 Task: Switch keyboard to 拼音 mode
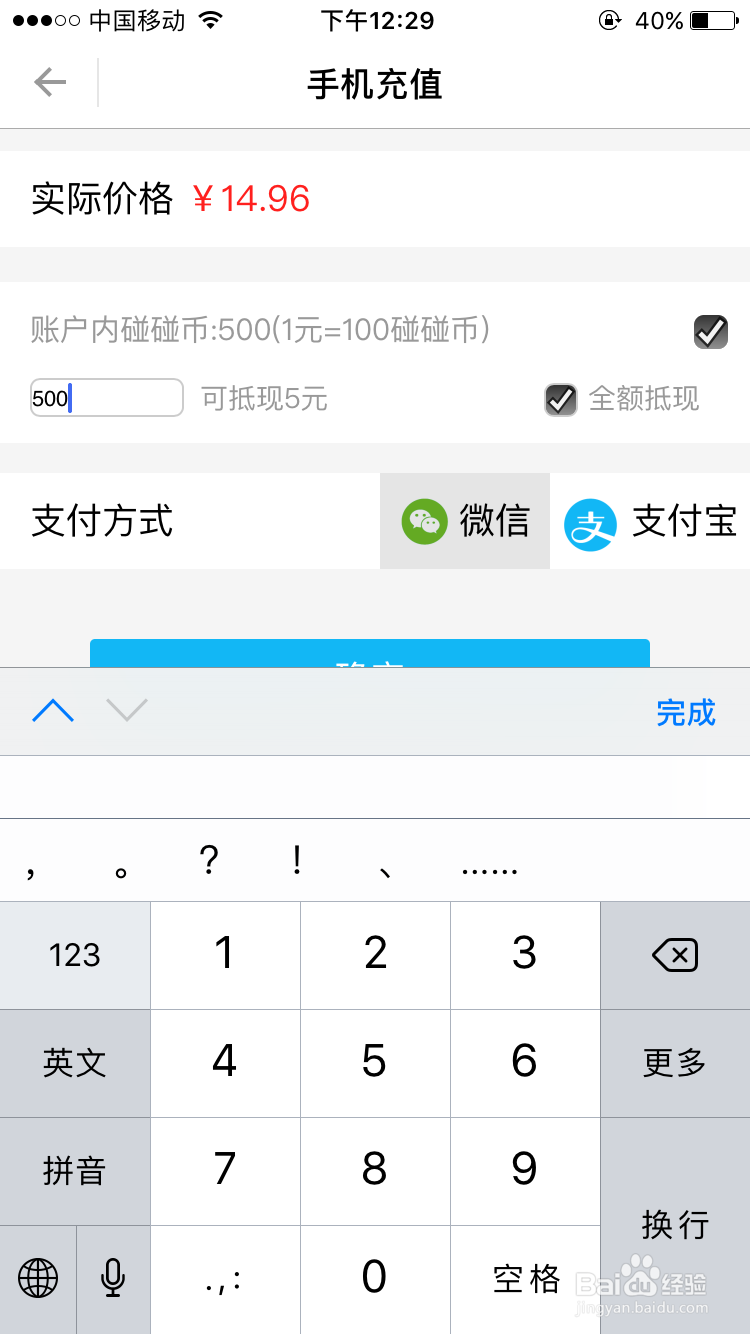75,1171
